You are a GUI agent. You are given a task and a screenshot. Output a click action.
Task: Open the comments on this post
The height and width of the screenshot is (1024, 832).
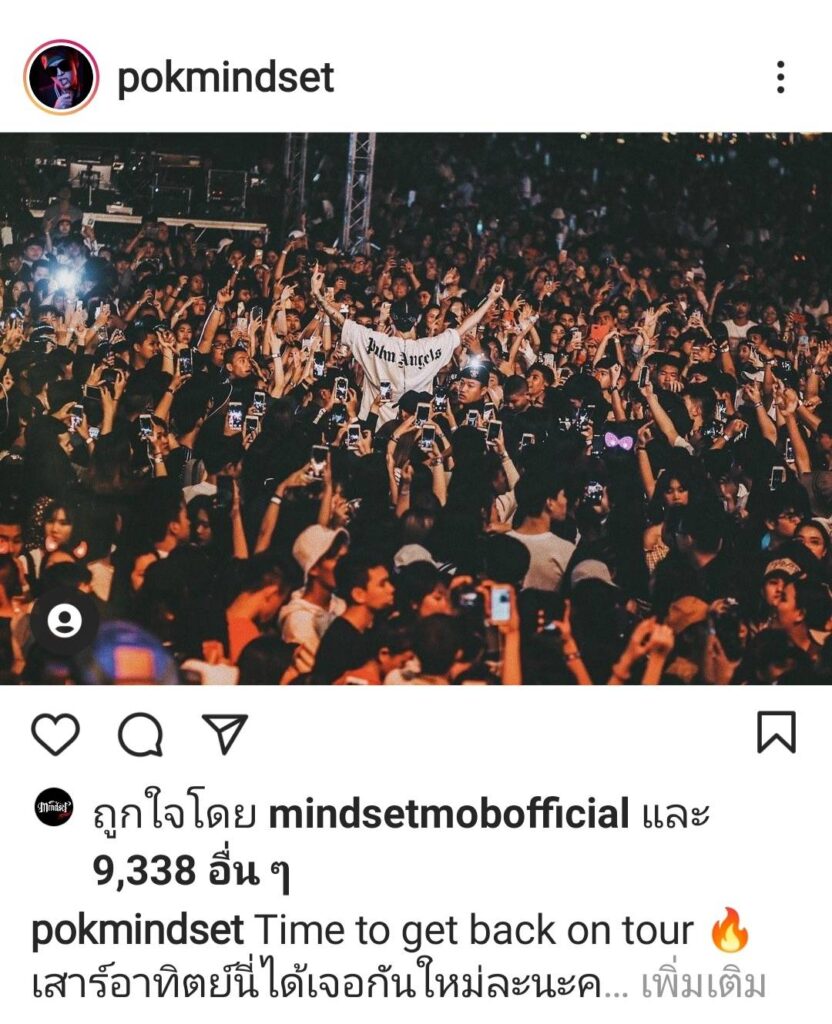(140, 734)
